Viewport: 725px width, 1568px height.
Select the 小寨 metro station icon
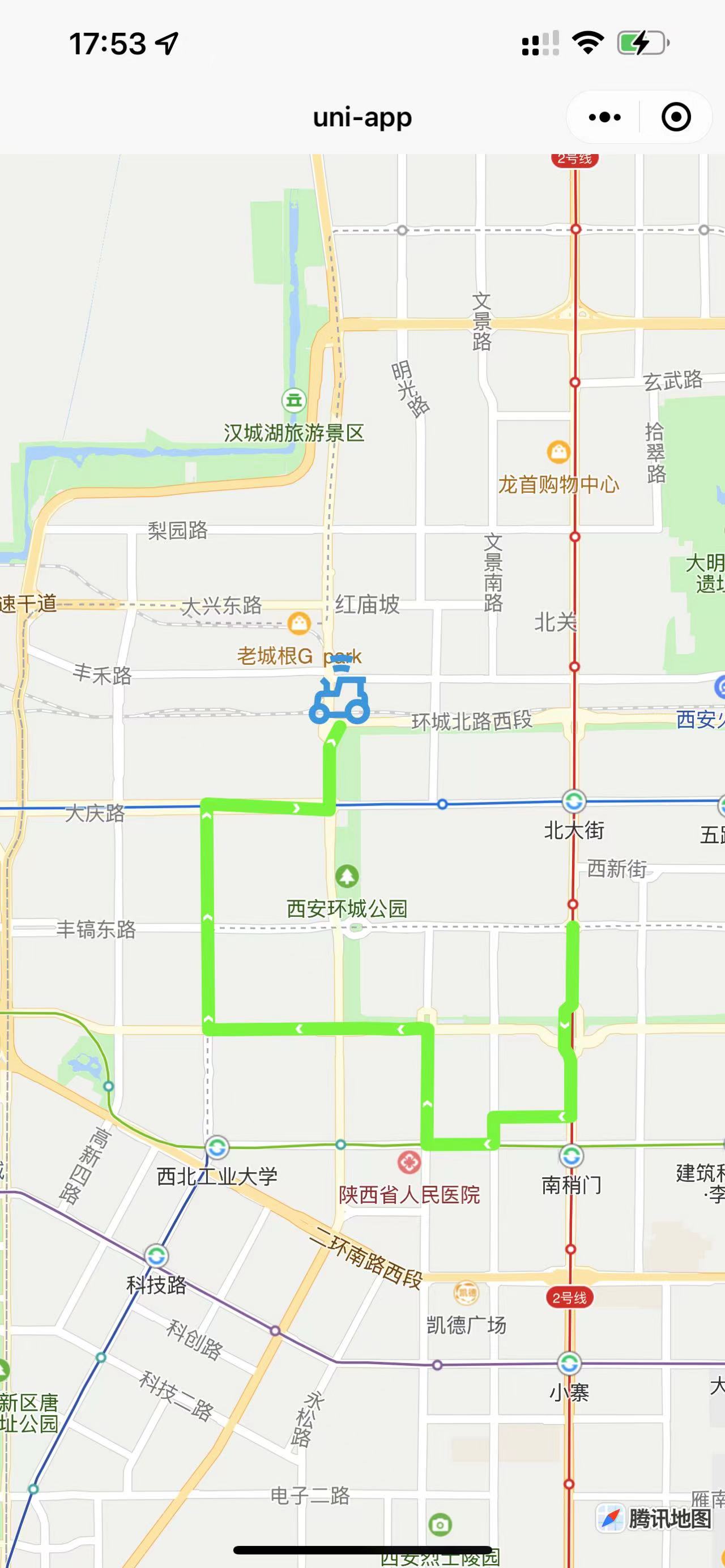[x=569, y=1364]
